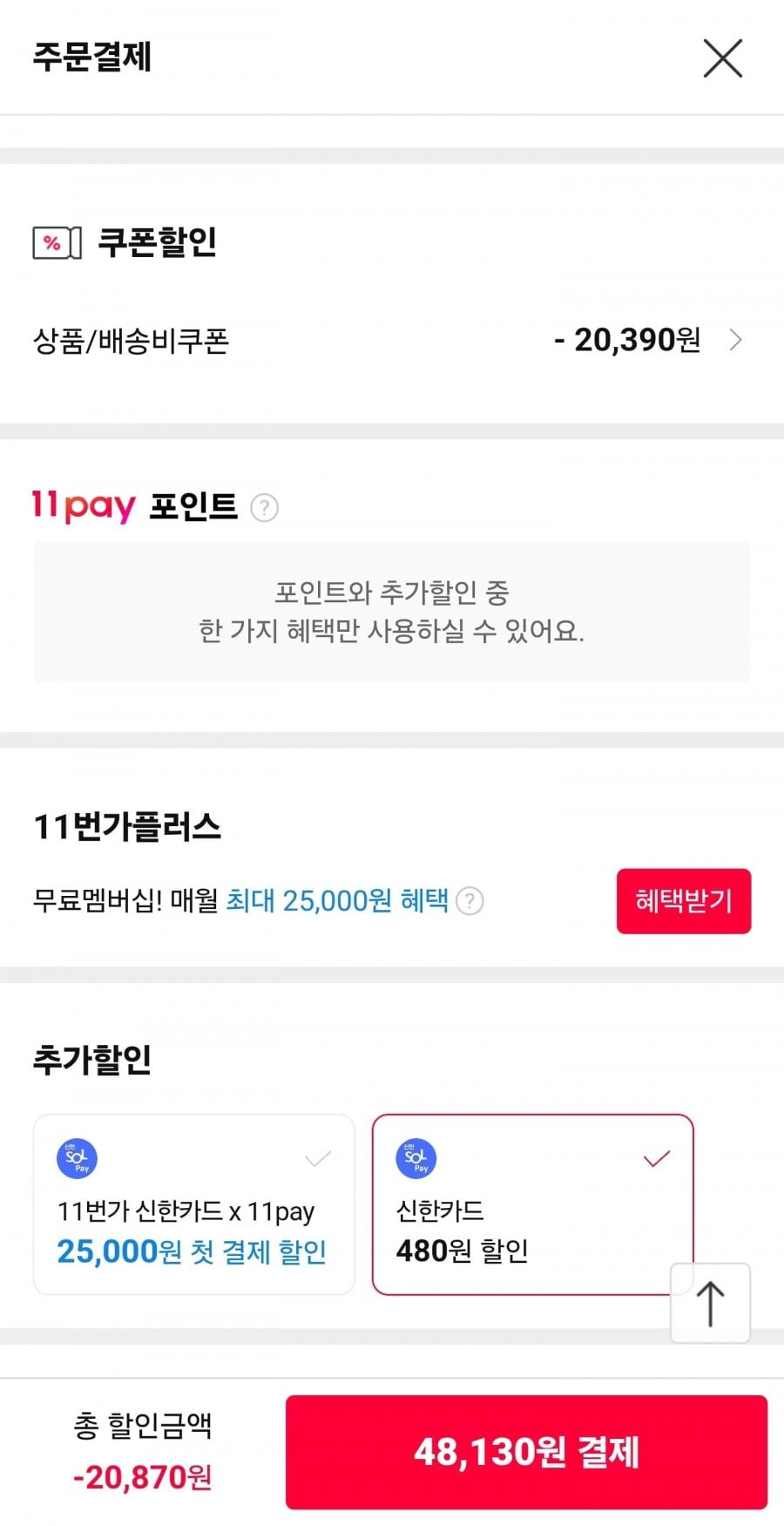Open 상품/배송비쿠폰 coupon details
This screenshot has height=1526, width=784.
point(734,340)
